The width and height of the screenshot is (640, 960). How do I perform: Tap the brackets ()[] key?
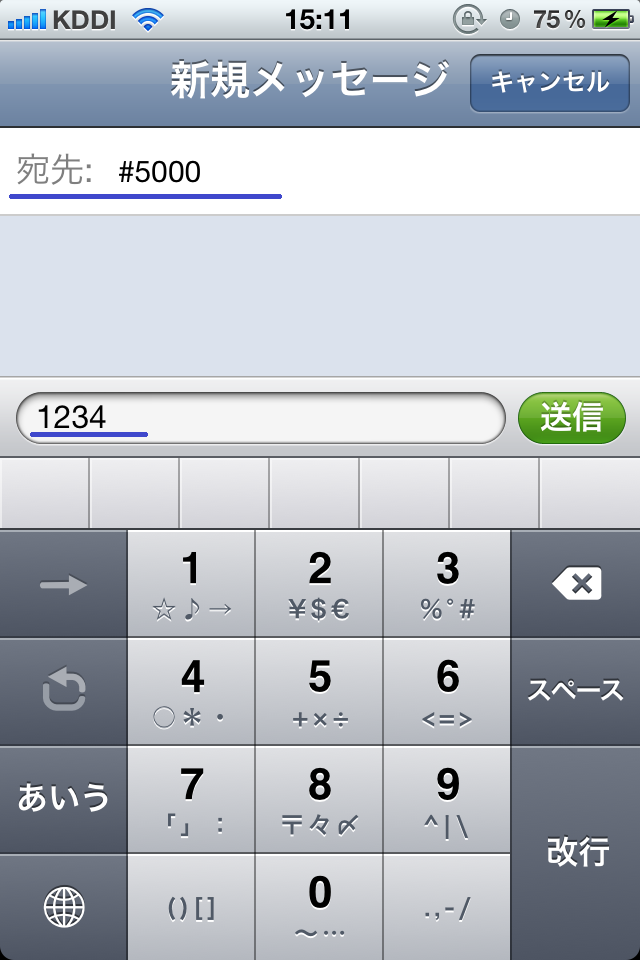pos(191,907)
